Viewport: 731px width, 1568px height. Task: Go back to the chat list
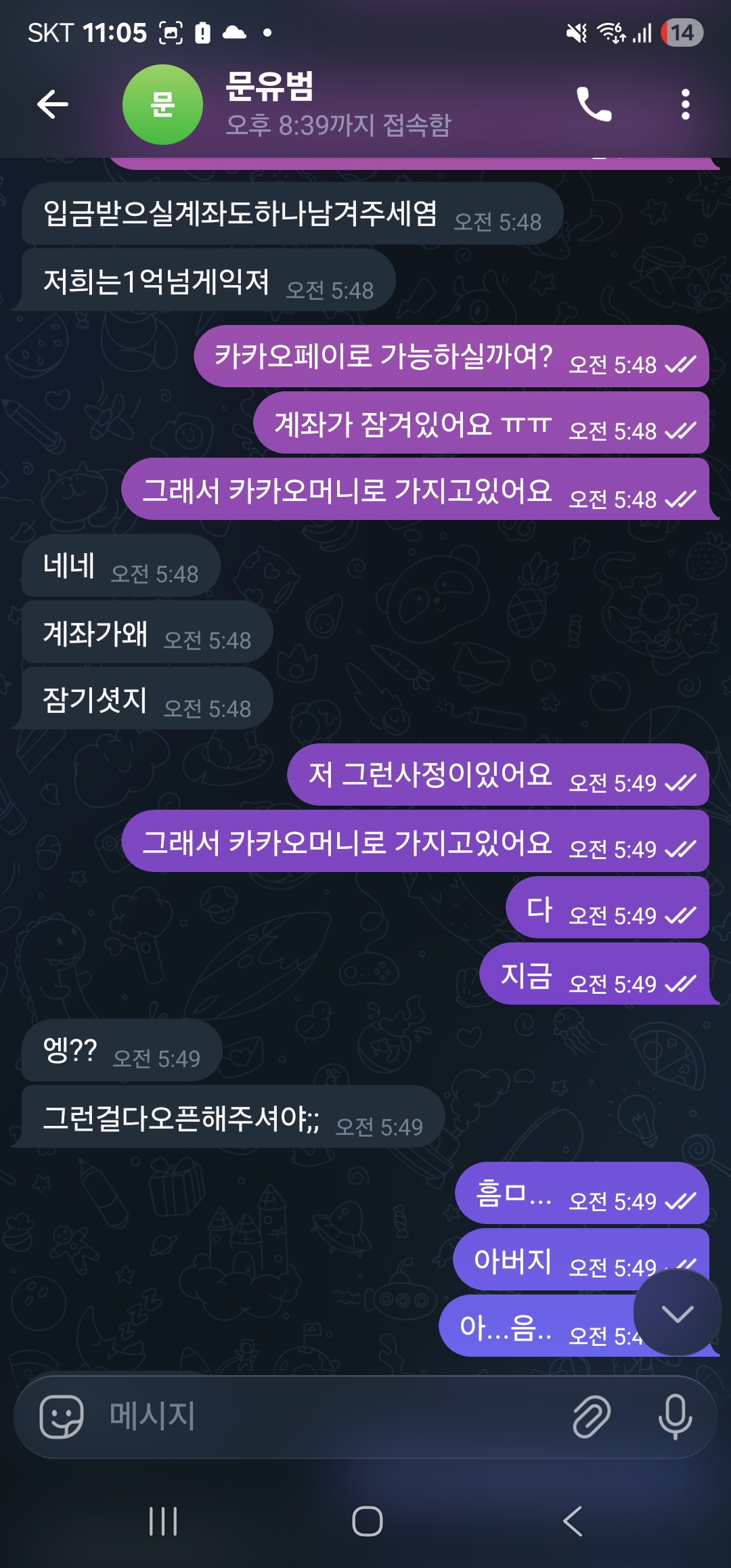pyautogui.click(x=53, y=104)
